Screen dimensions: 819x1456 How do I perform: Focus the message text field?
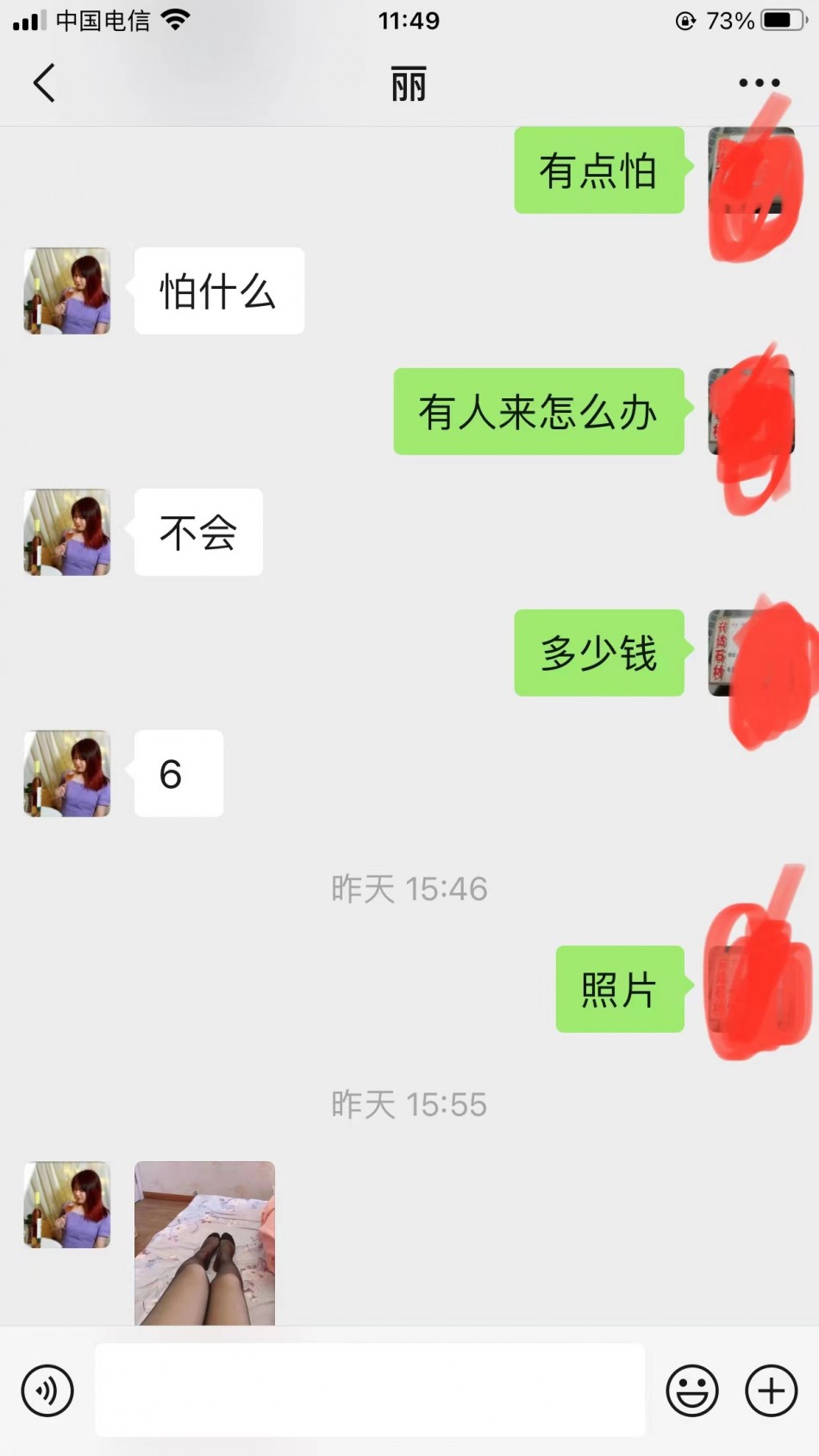(370, 1390)
